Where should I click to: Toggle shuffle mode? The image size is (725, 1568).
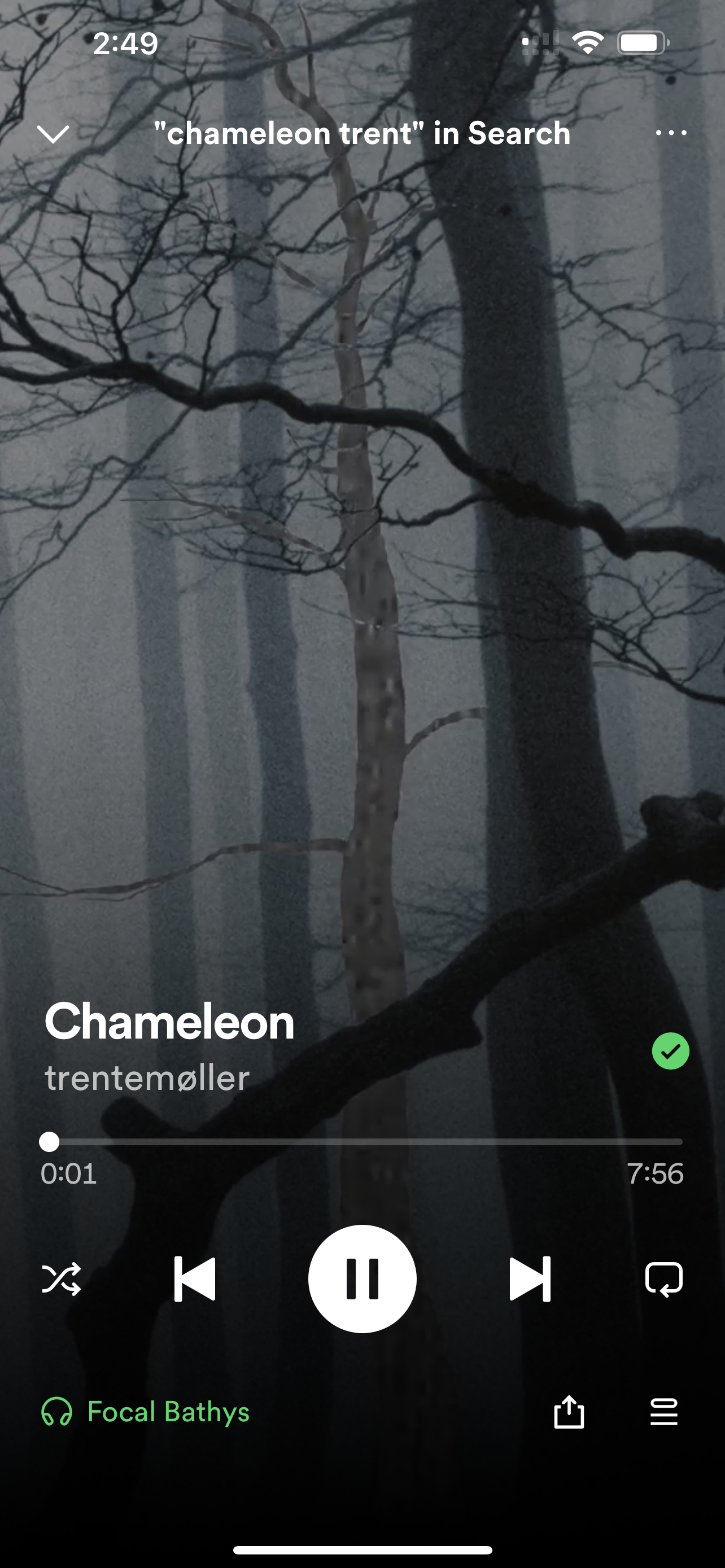[x=61, y=1278]
